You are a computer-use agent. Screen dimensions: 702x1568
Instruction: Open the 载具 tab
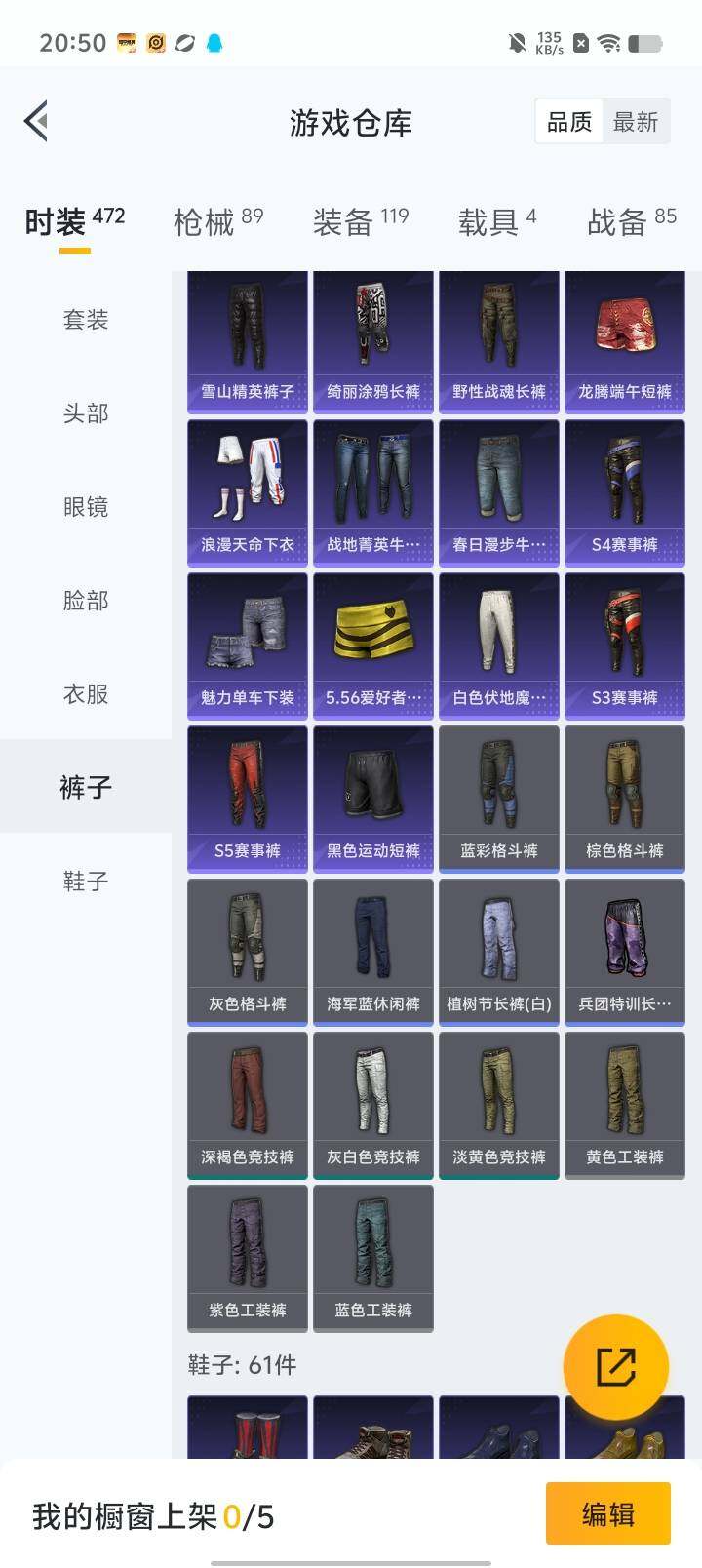[496, 222]
